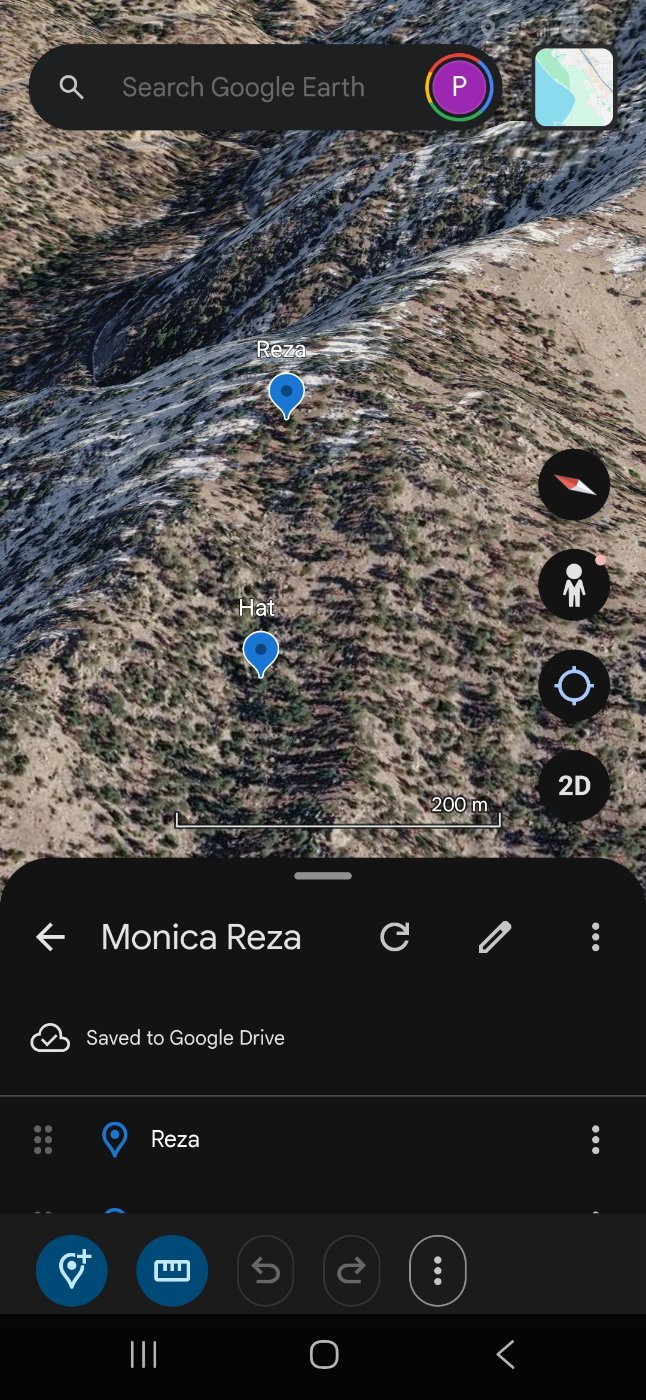Edit project with the pencil icon

(x=495, y=937)
